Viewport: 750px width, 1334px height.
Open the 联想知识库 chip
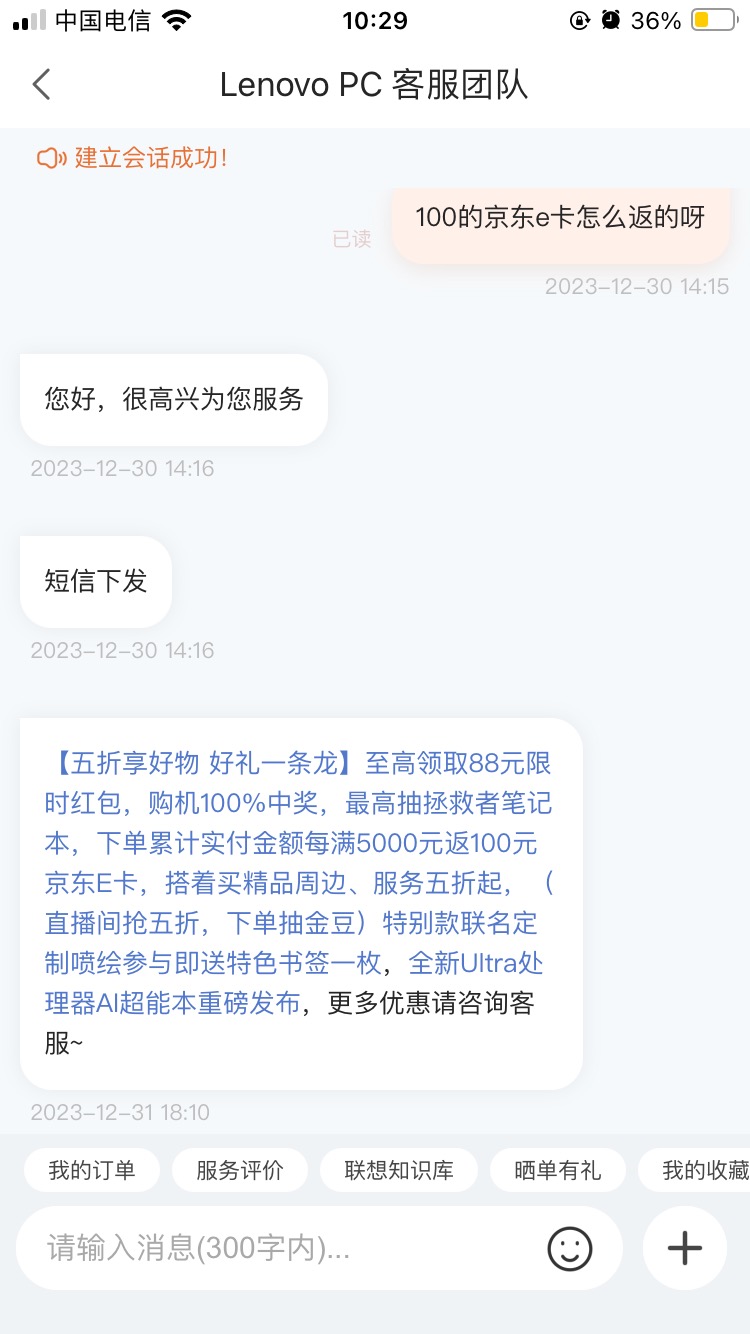(x=399, y=1170)
